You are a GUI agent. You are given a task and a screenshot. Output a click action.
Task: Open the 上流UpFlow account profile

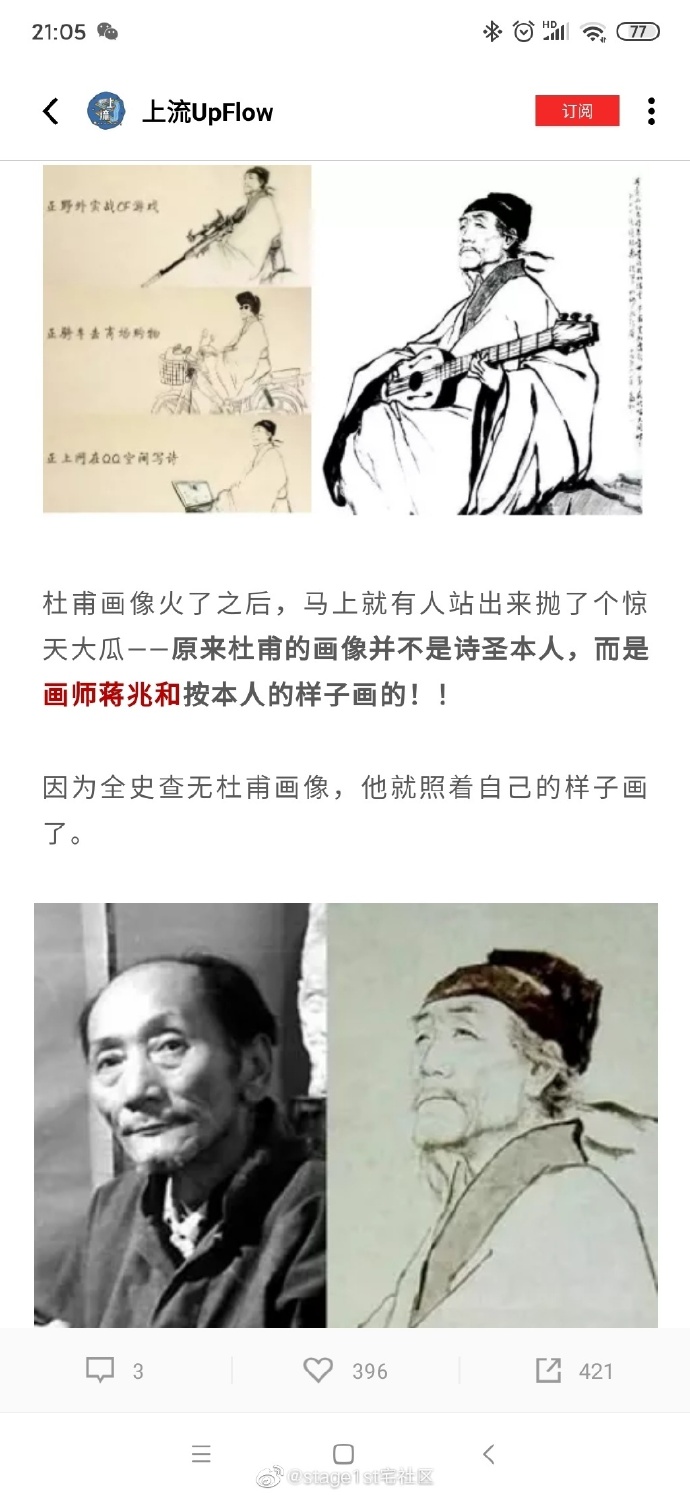[207, 112]
